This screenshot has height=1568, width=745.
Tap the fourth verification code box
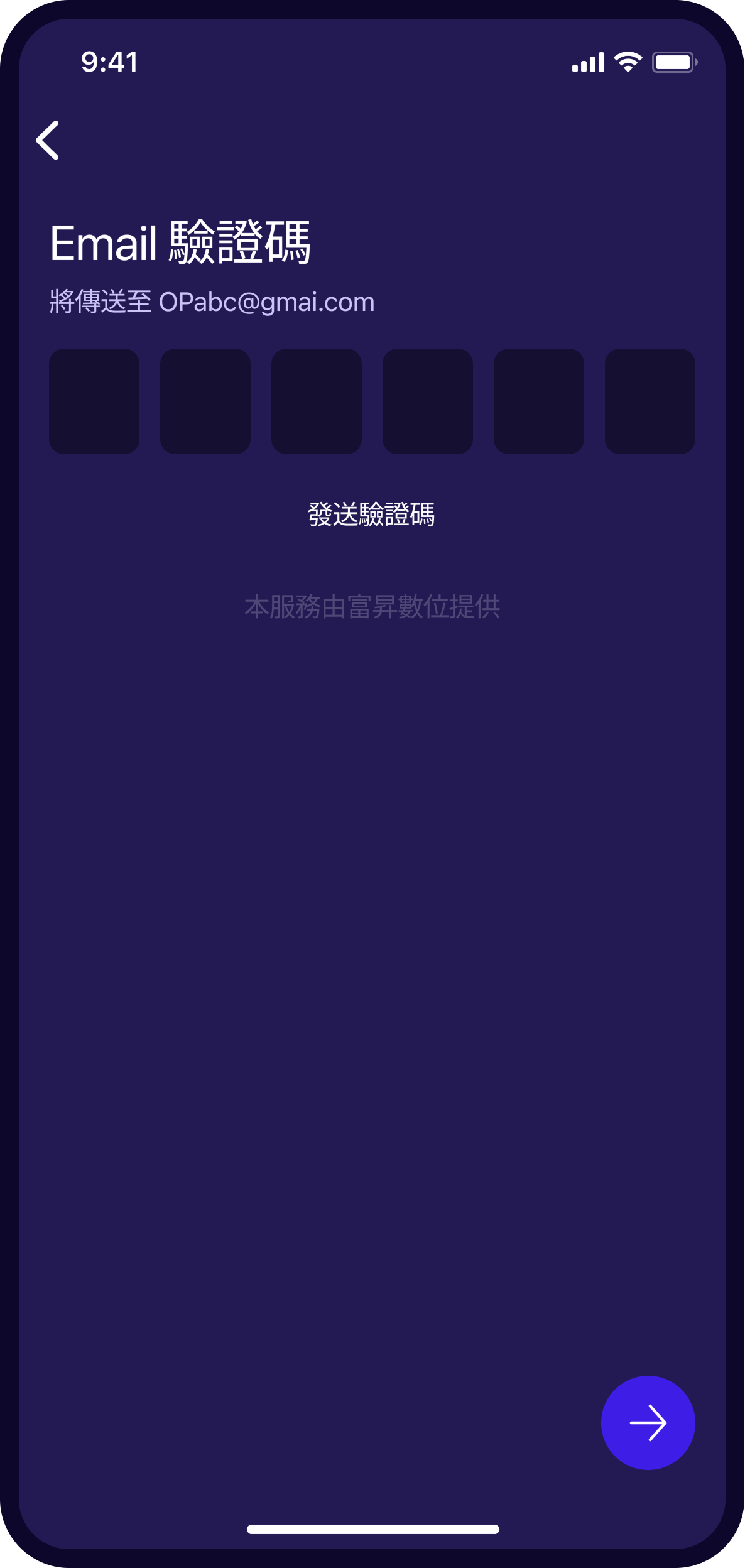click(x=428, y=401)
